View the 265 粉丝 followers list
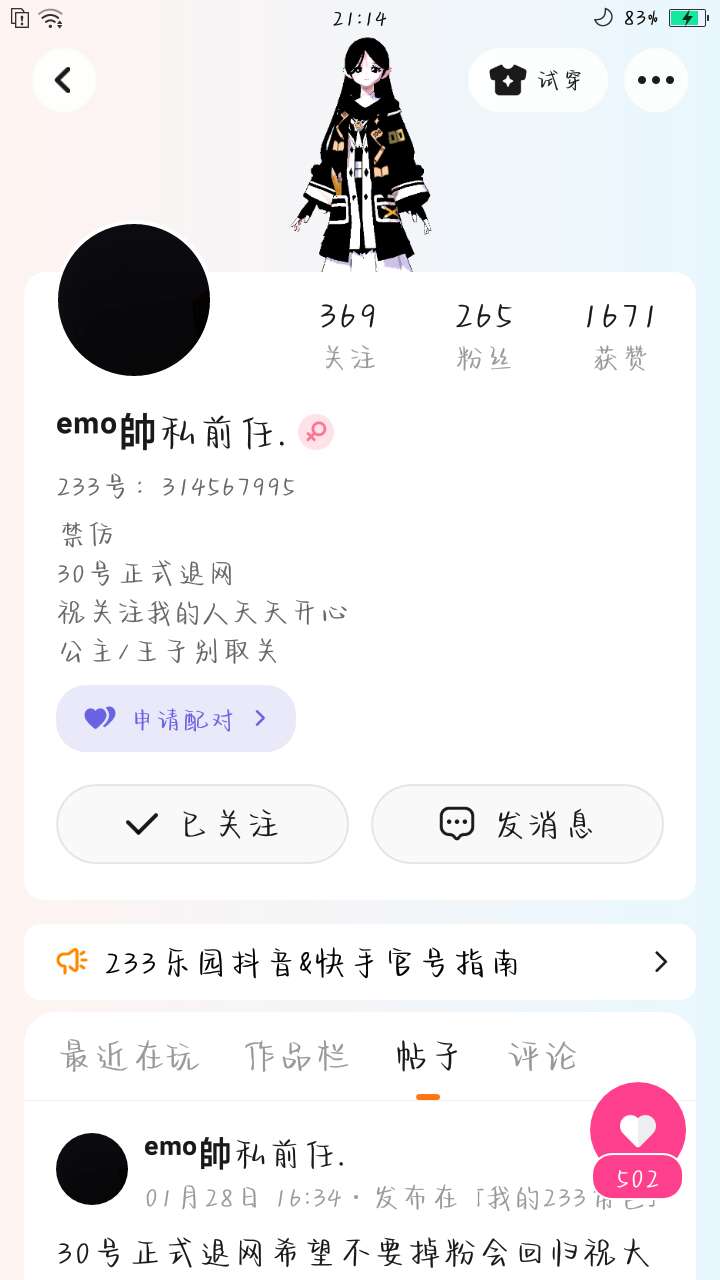The width and height of the screenshot is (720, 1280). (x=485, y=335)
